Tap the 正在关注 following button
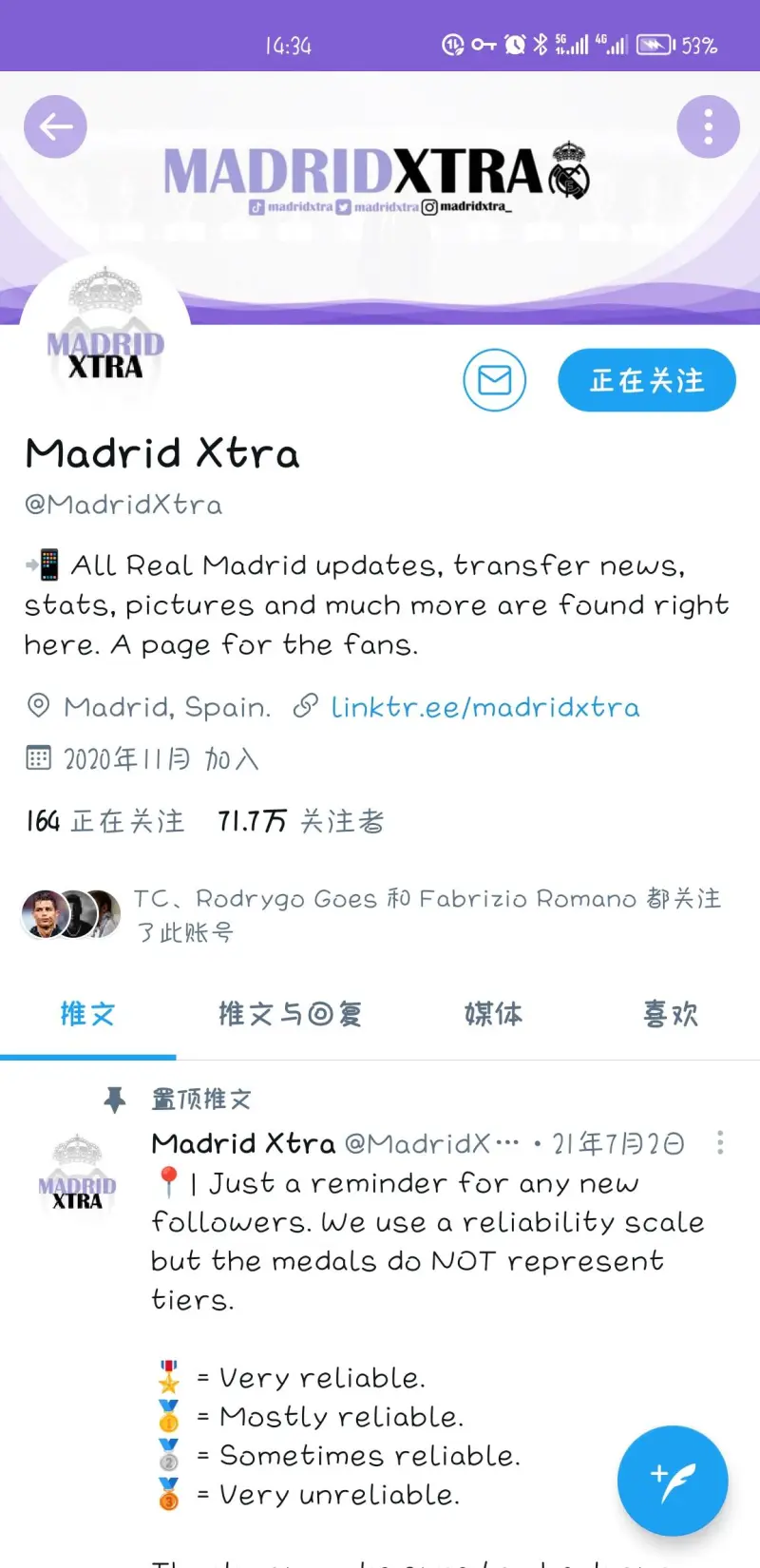 pyautogui.click(x=646, y=381)
